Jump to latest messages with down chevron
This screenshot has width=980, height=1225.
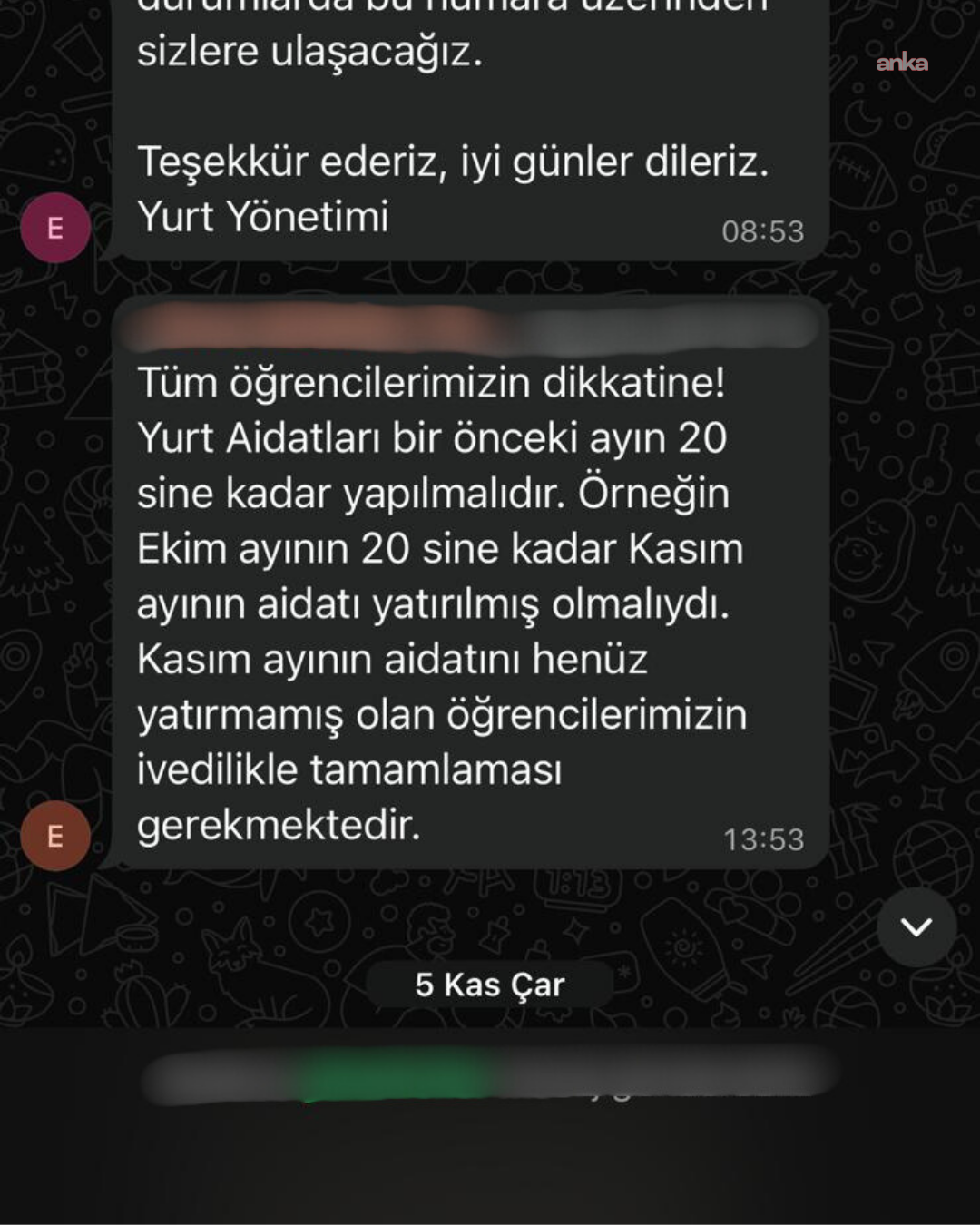point(916,926)
